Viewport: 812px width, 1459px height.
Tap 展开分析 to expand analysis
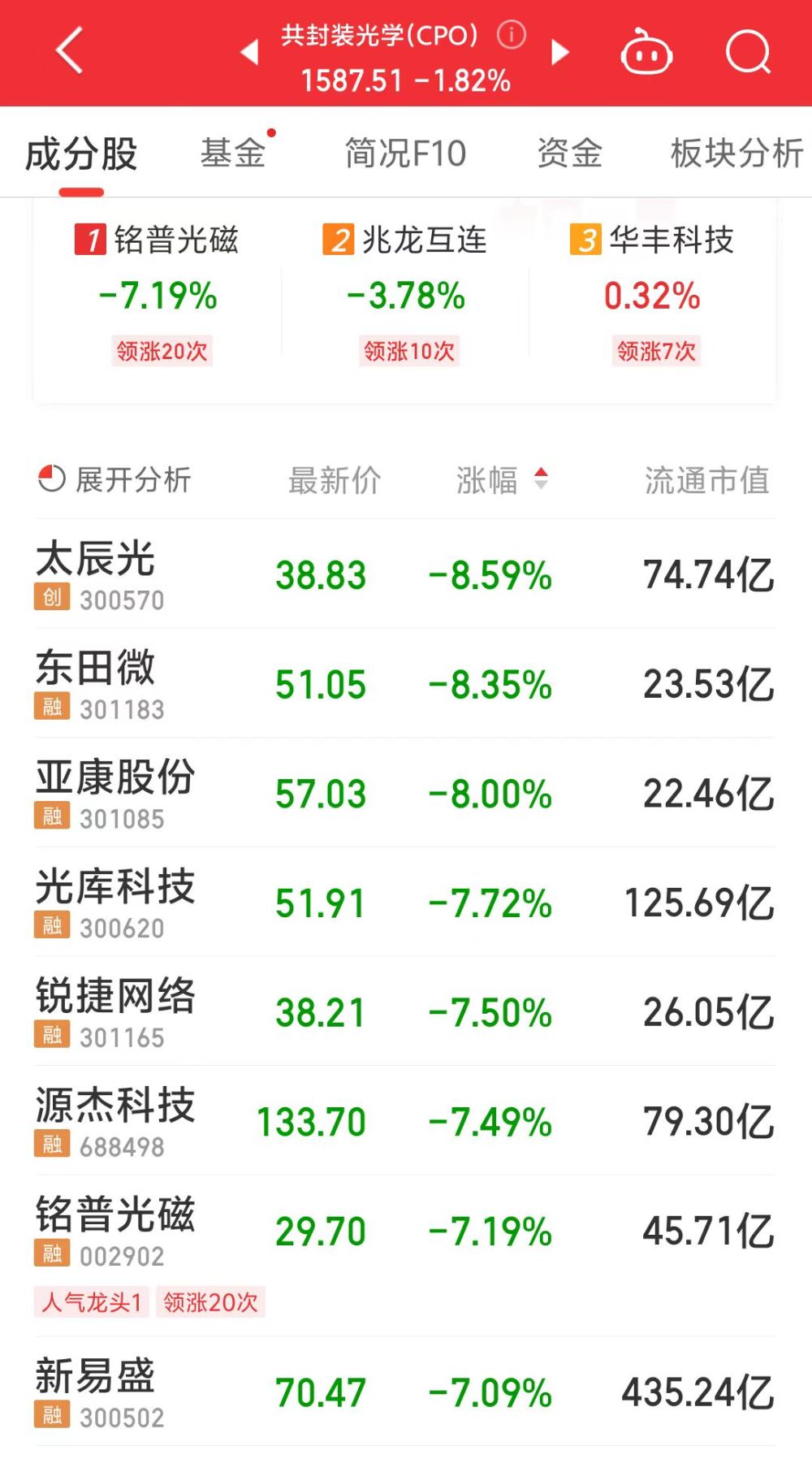(x=114, y=479)
